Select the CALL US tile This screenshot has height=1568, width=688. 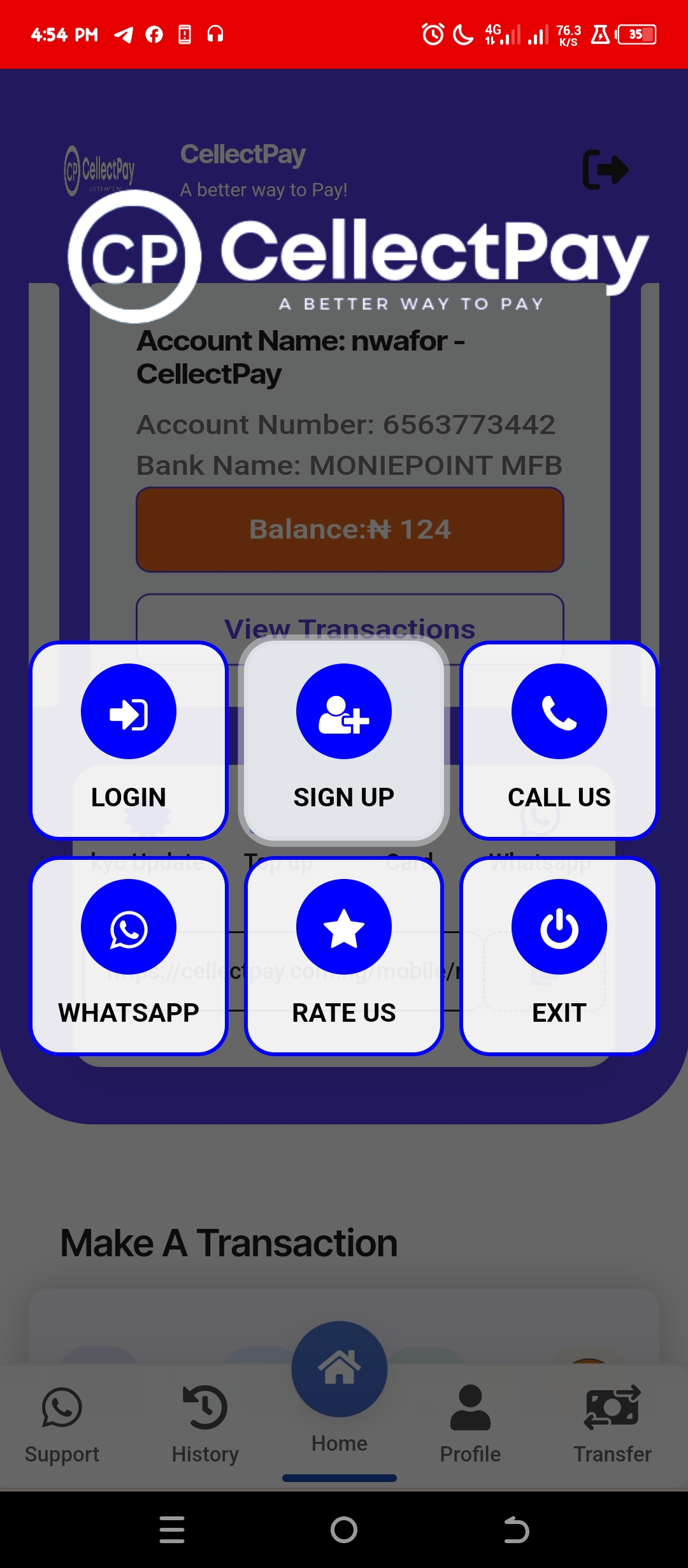(x=559, y=739)
